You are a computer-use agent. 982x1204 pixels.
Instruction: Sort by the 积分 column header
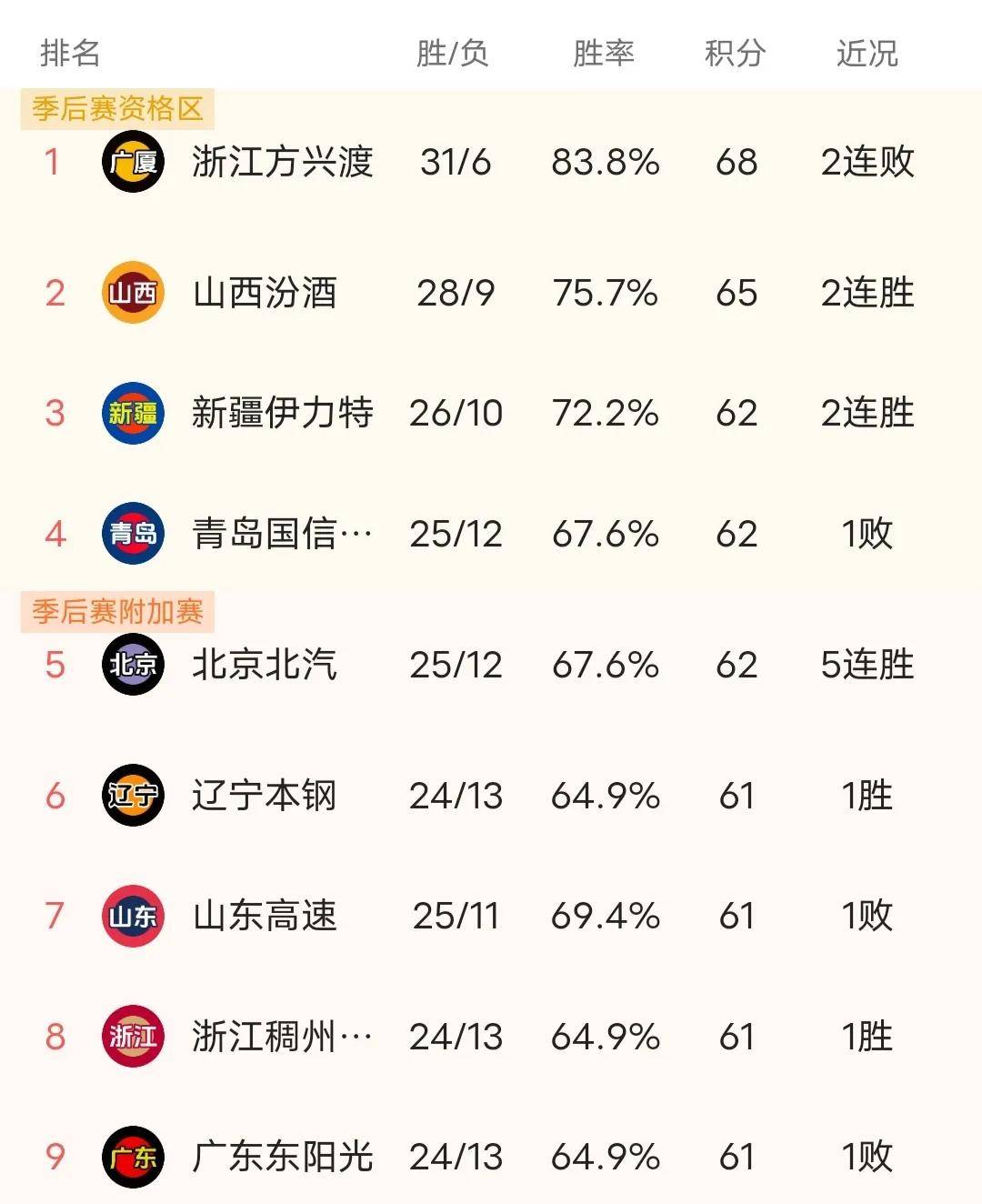[x=733, y=54]
